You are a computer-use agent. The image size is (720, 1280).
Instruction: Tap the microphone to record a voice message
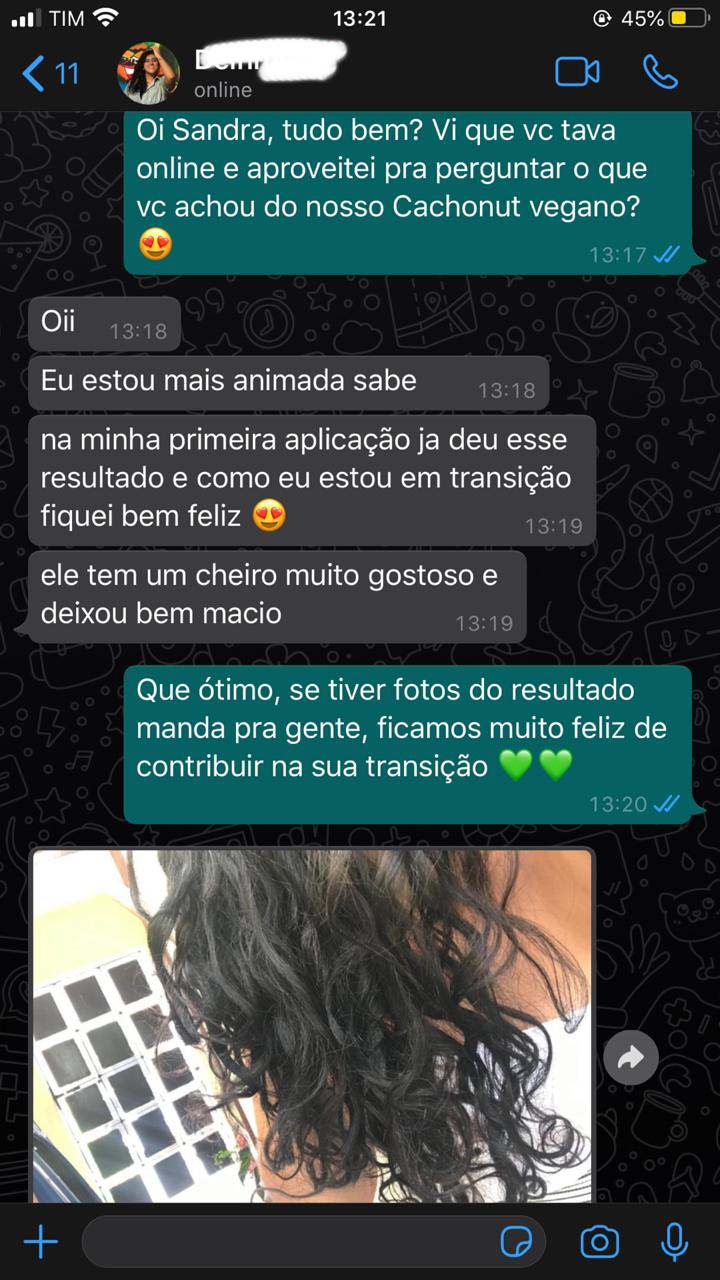tap(675, 1243)
